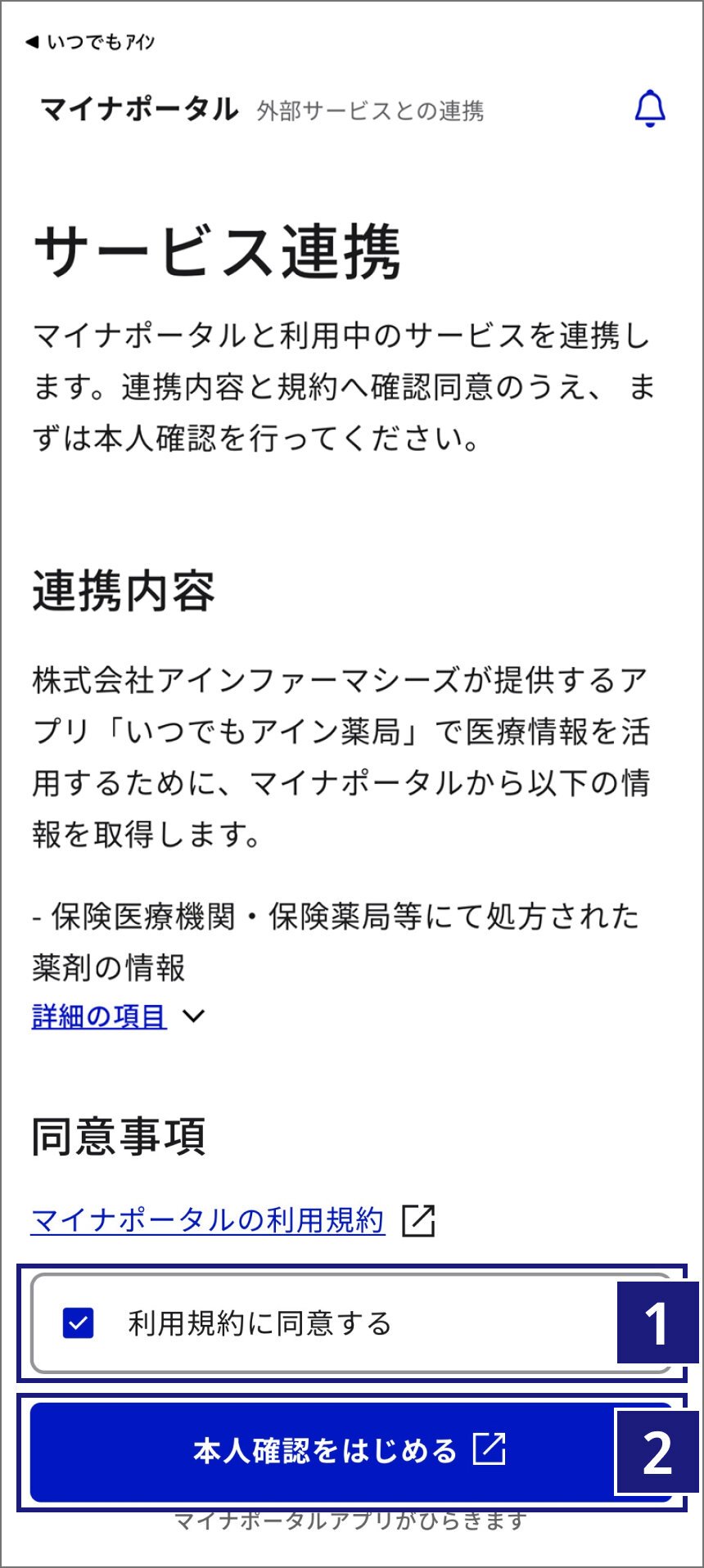Viewport: 704px width, 1568px height.
Task: Expand 詳細の項目 details
Action: click(x=118, y=1016)
